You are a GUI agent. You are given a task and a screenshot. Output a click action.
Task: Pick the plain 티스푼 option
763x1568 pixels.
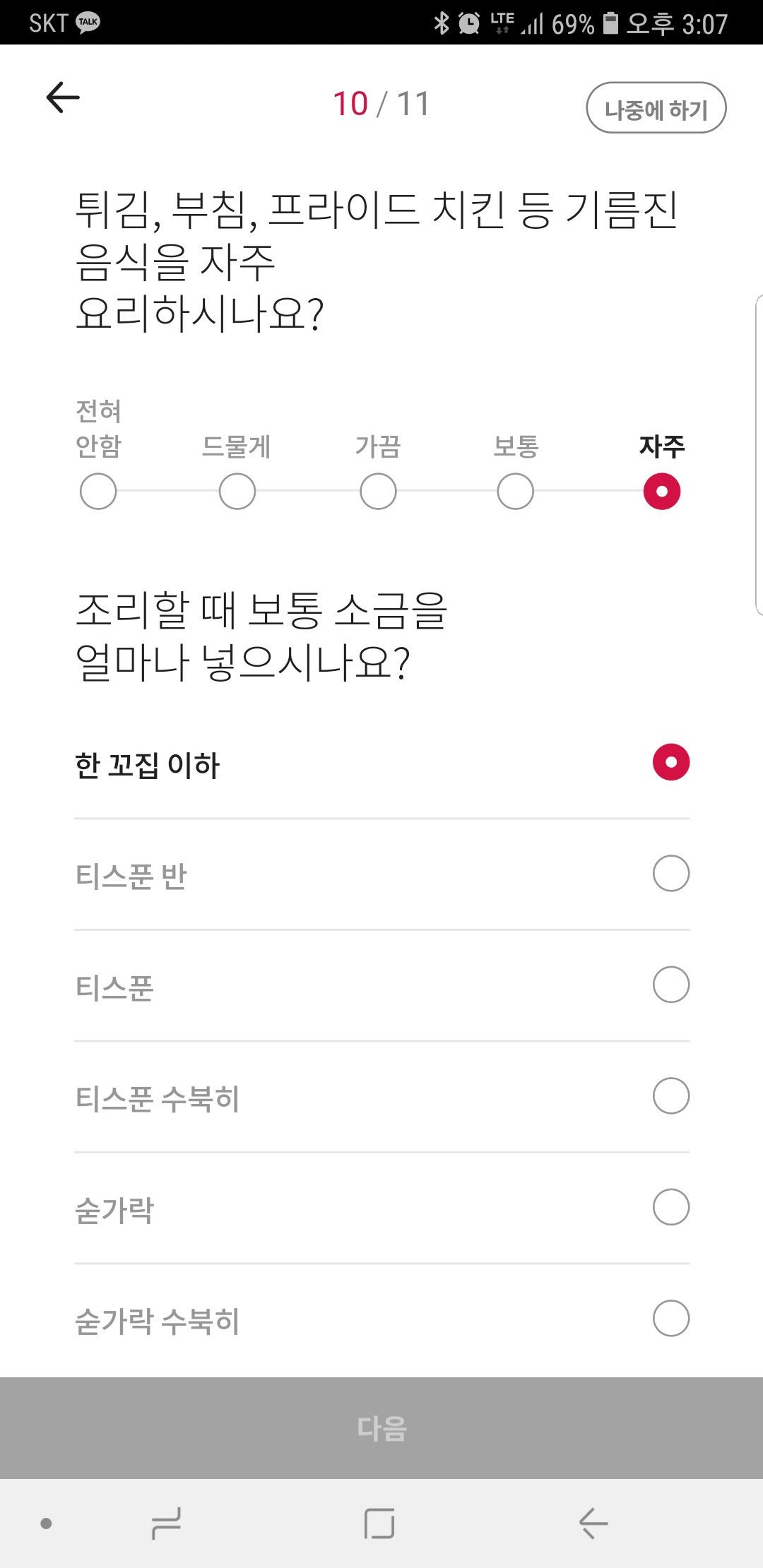[381, 985]
